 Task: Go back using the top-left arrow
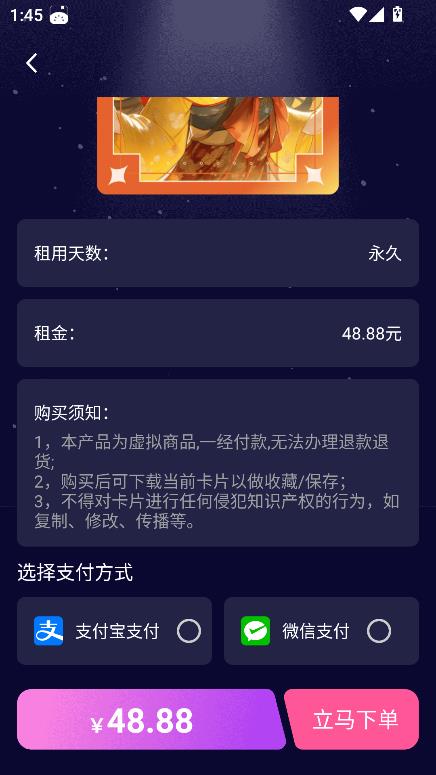pos(32,63)
